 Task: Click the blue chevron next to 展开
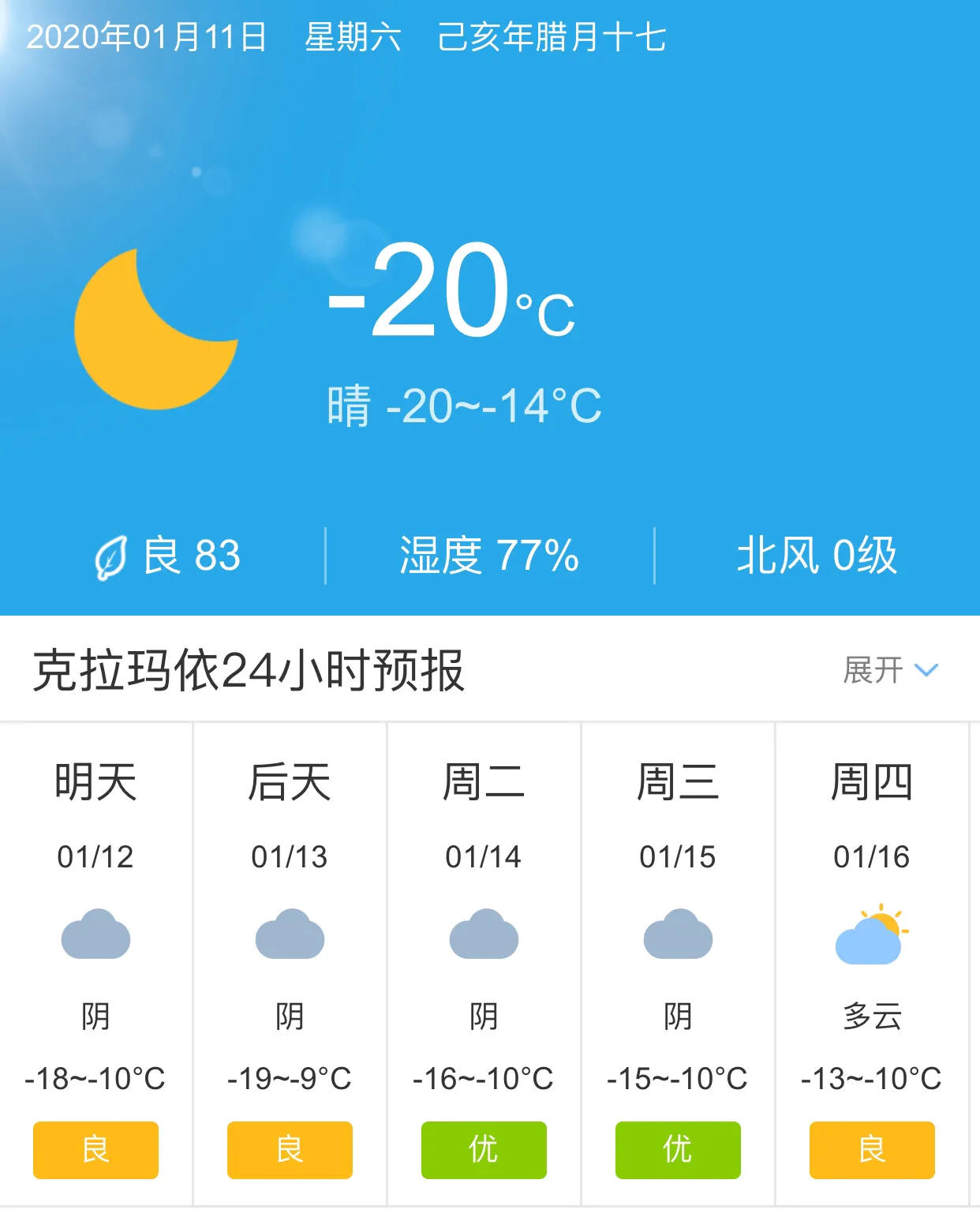pos(925,669)
